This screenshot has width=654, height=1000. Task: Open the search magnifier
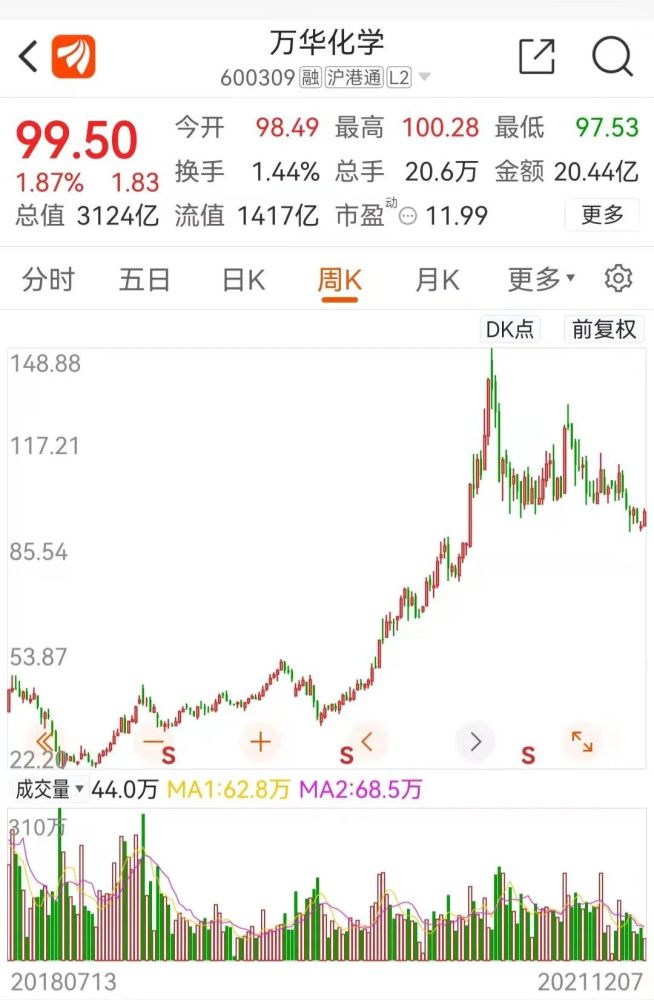click(x=612, y=57)
